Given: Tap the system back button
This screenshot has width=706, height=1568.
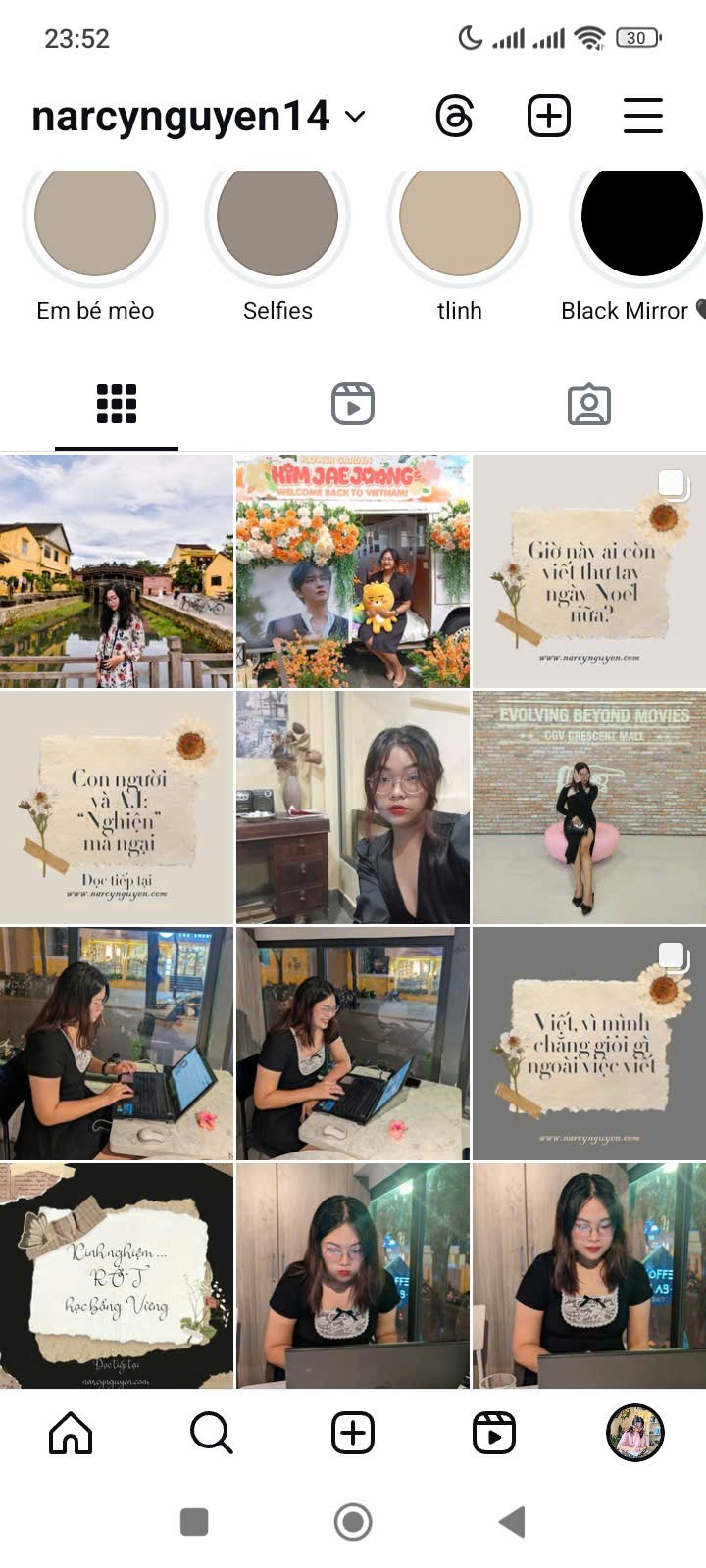Looking at the screenshot, I should [x=512, y=1522].
